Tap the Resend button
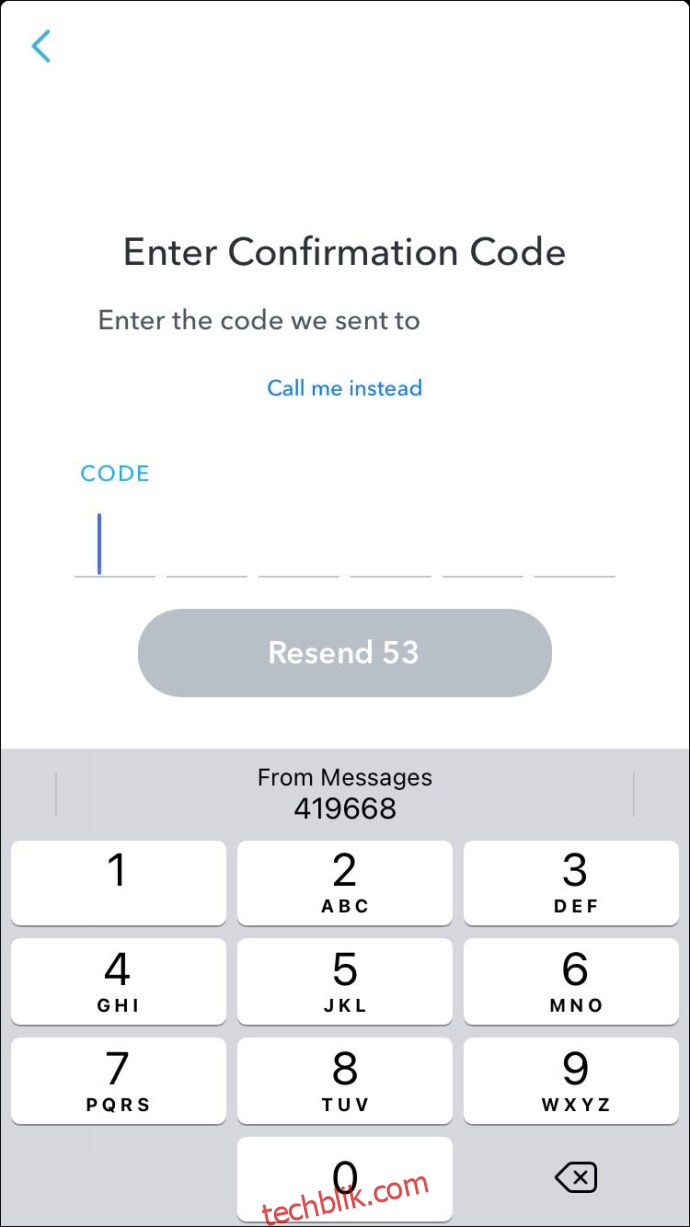690x1227 pixels. point(344,653)
